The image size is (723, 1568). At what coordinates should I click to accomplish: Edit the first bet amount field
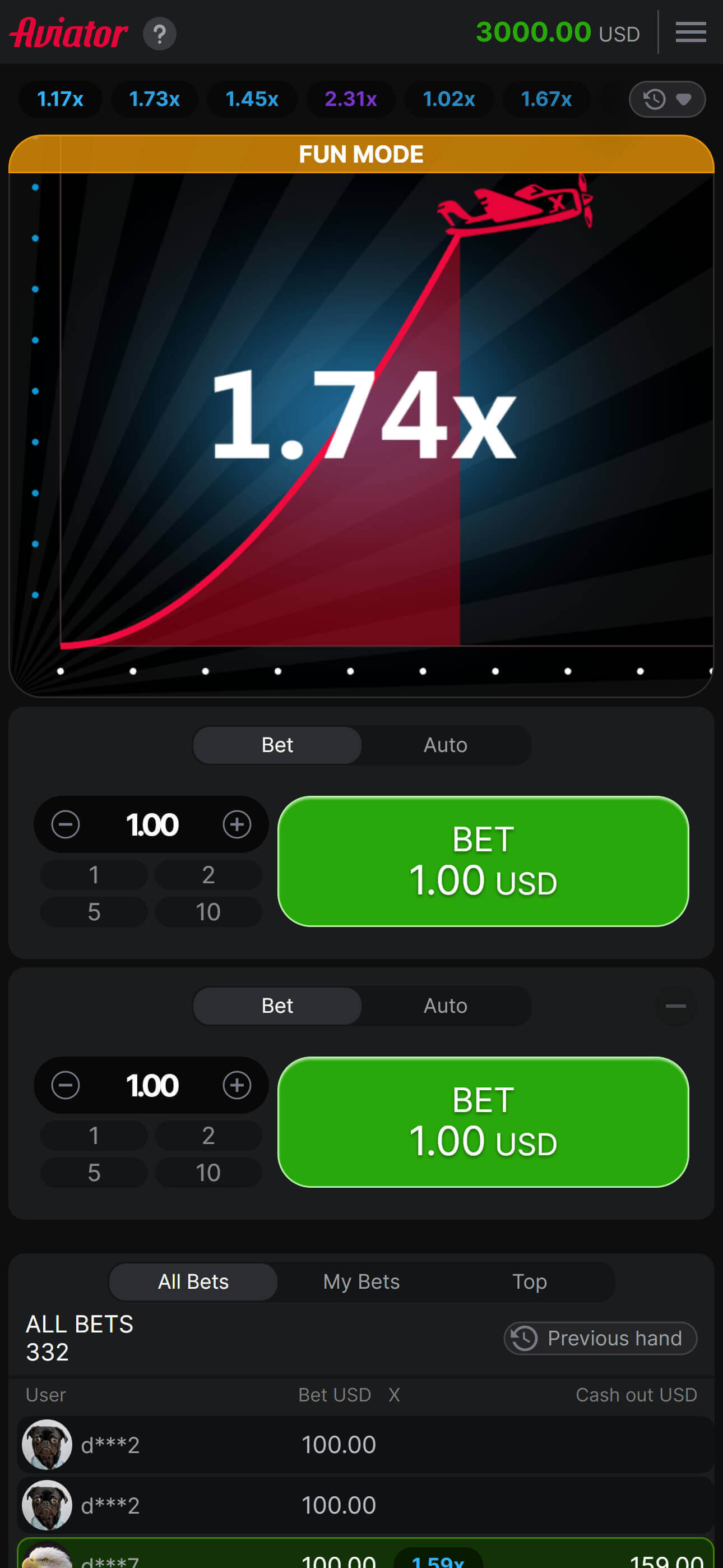tap(151, 825)
